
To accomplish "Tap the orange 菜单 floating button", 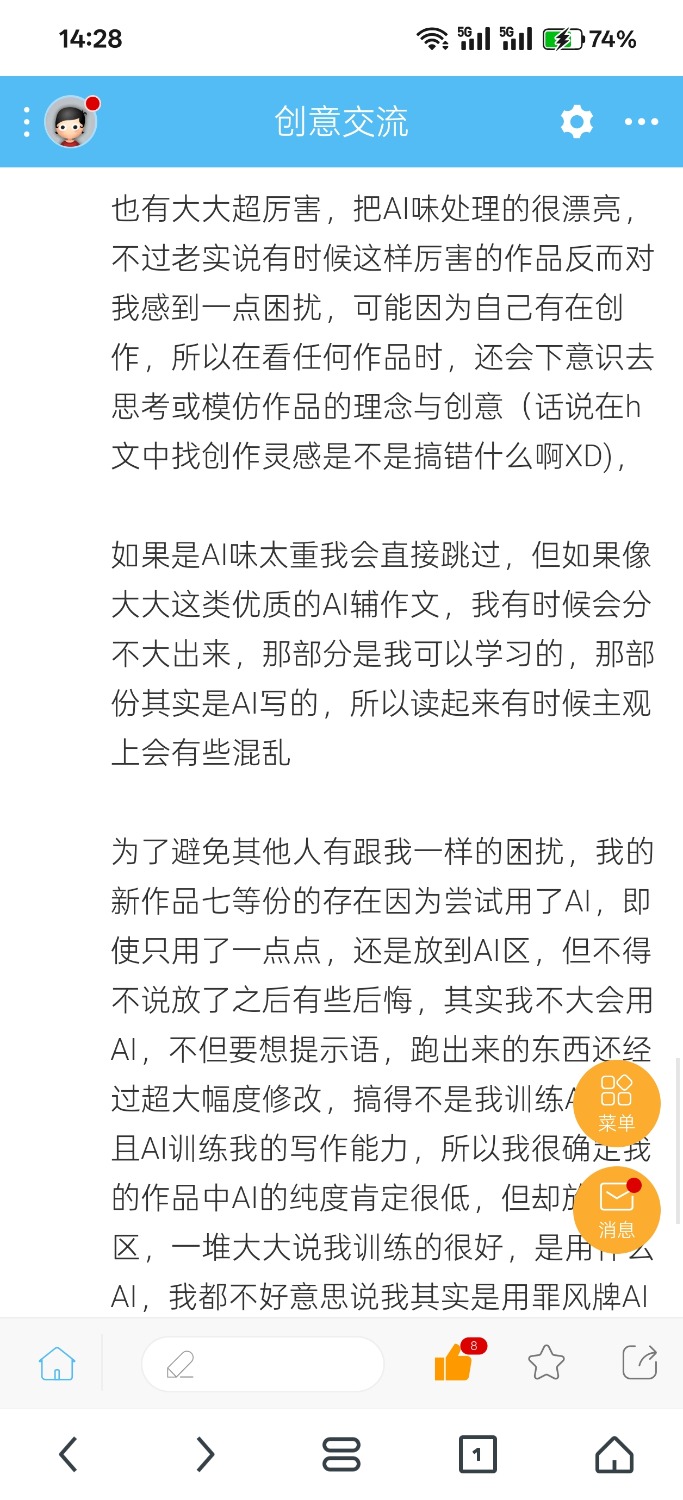I will [617, 1104].
